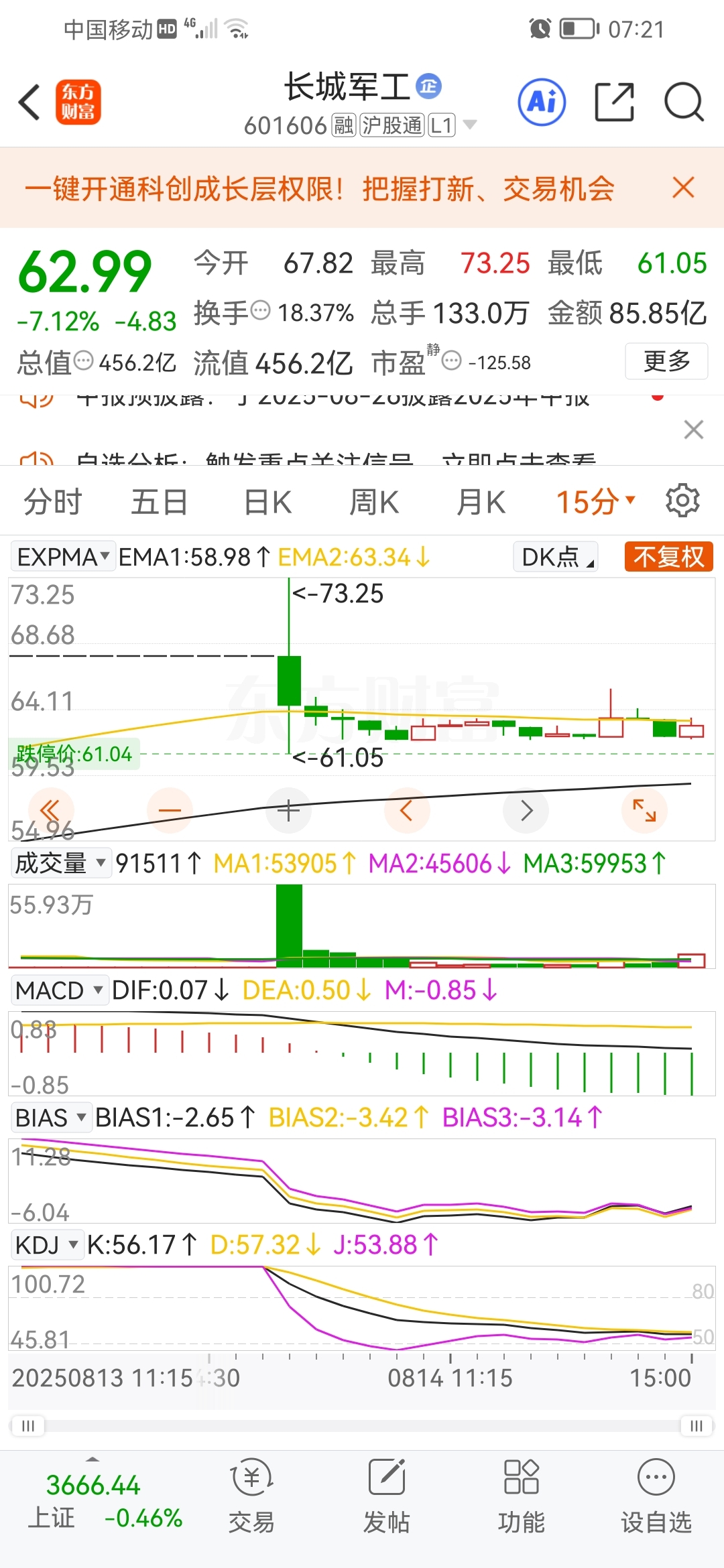The height and width of the screenshot is (1568, 724).
Task: Dismiss the orange promotion banner
Action: [683, 188]
